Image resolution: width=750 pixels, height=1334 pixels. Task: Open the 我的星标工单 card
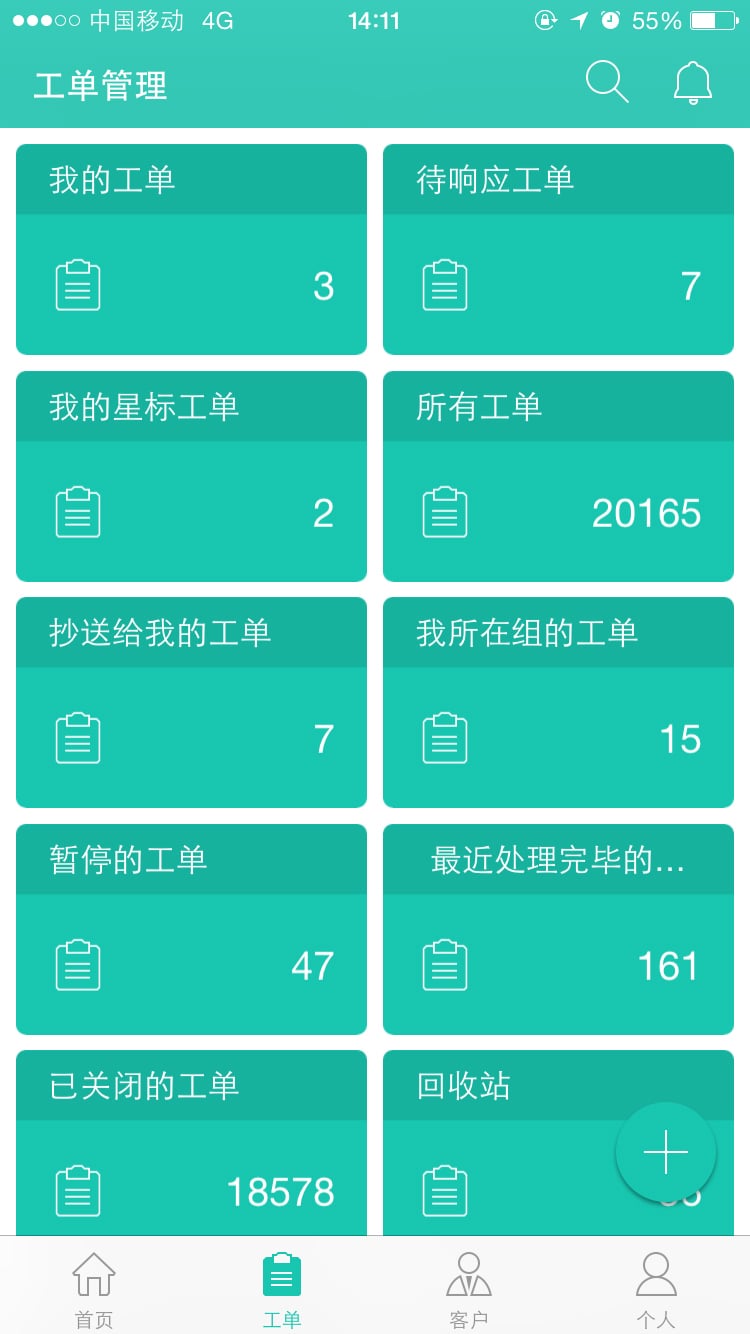[x=191, y=476]
